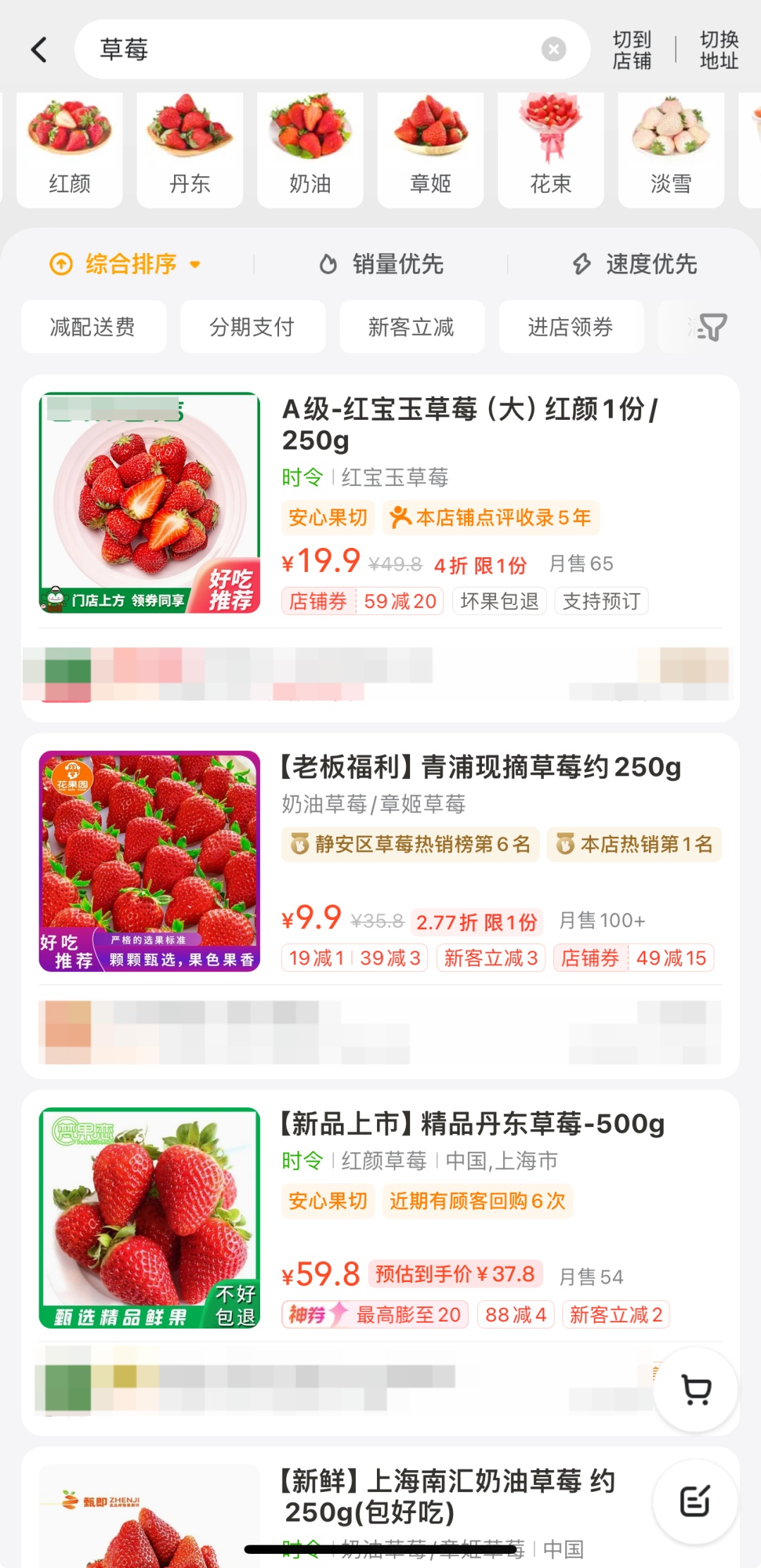Open the filter funnel options
Image resolution: width=761 pixels, height=1568 pixels.
pos(710,327)
